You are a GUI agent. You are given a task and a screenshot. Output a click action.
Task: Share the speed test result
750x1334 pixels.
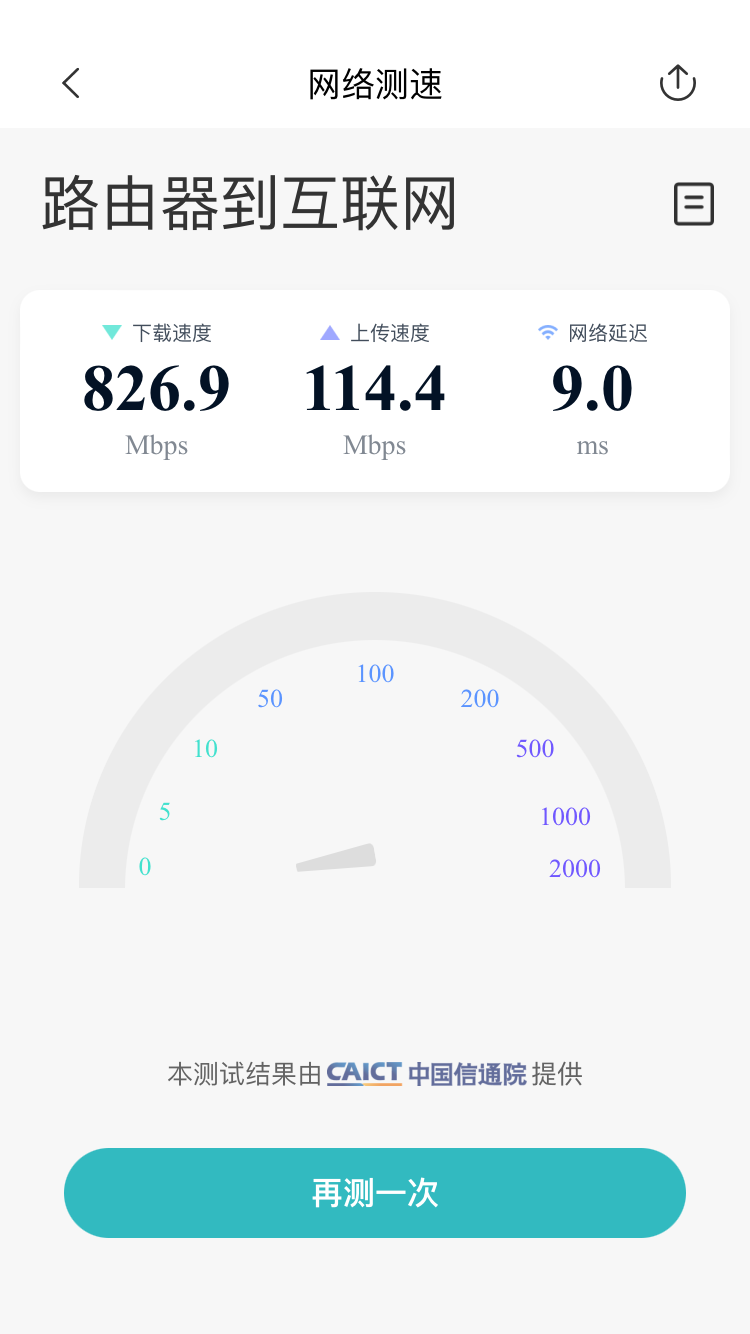(678, 83)
